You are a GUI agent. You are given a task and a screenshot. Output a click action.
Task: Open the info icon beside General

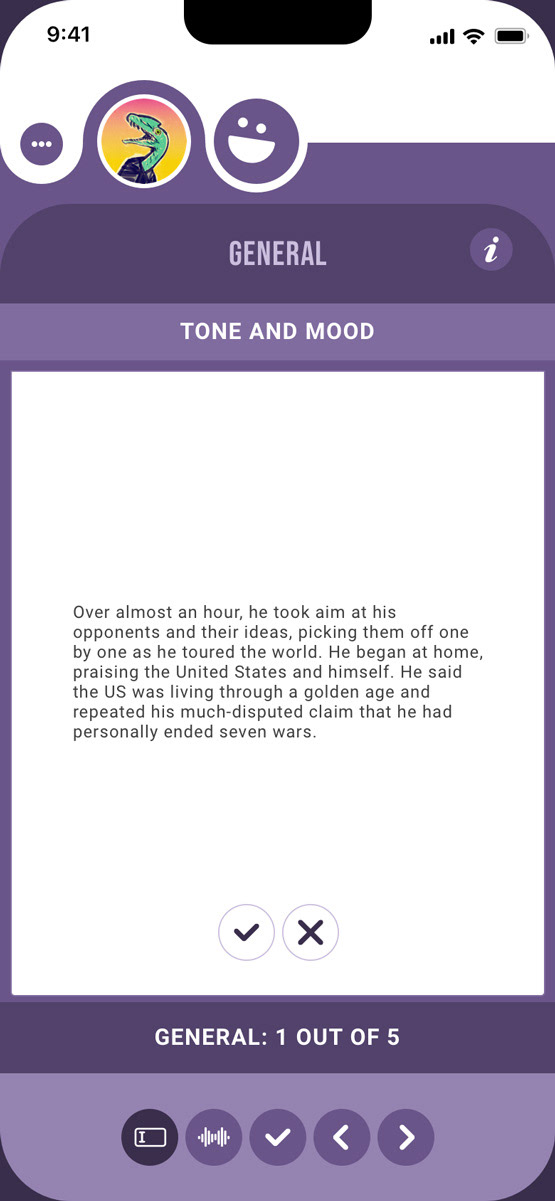coord(491,250)
